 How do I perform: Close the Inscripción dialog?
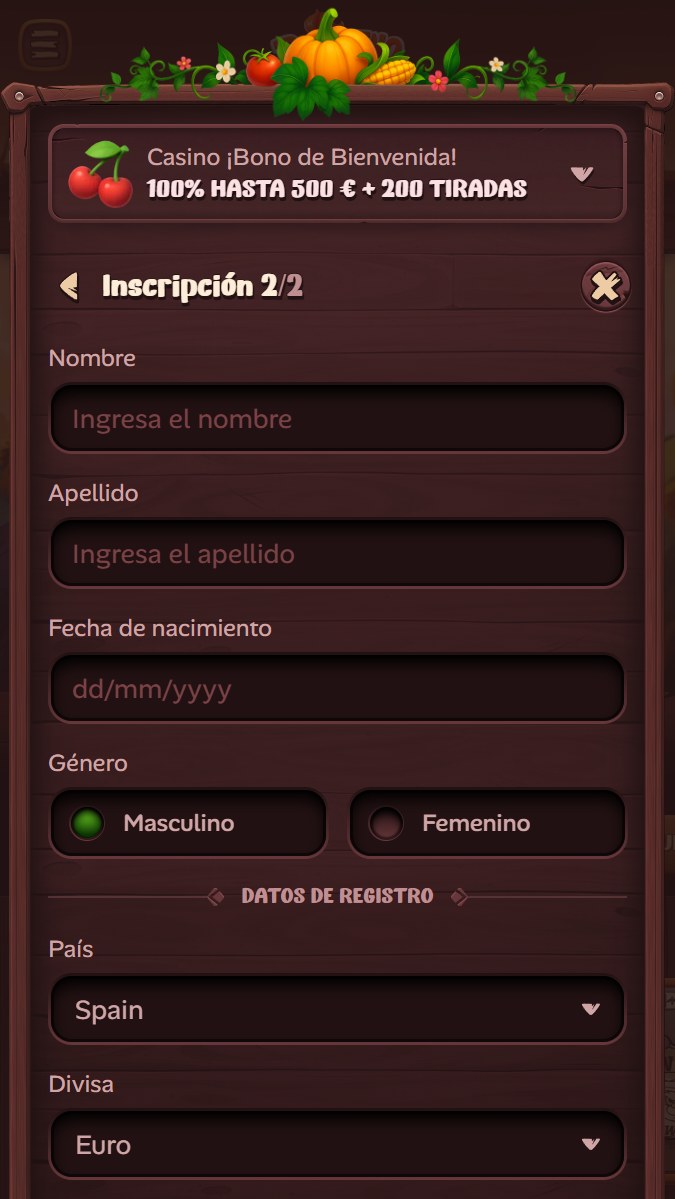point(605,287)
